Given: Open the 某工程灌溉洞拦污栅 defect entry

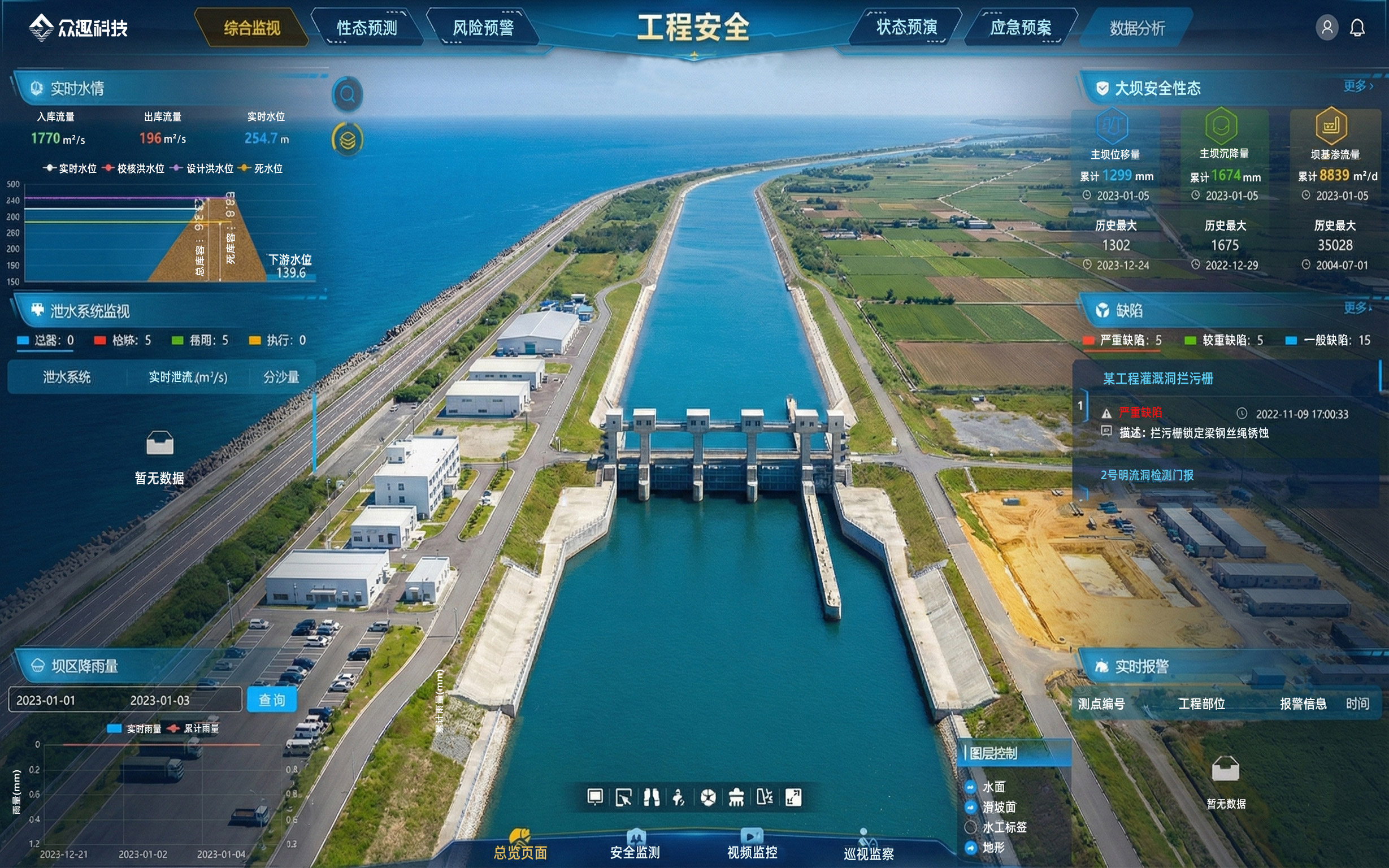Looking at the screenshot, I should tap(1158, 378).
